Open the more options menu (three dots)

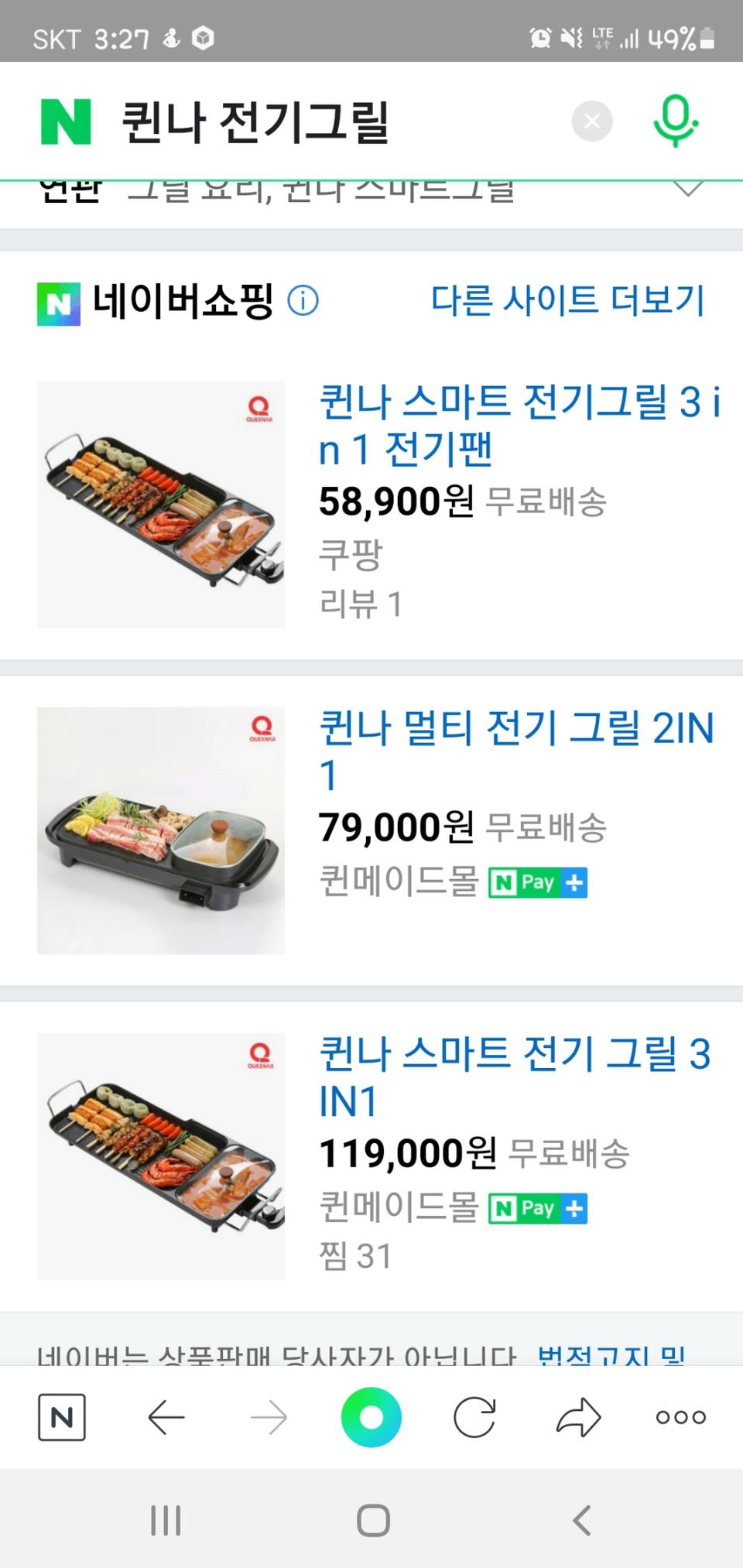[x=680, y=1416]
